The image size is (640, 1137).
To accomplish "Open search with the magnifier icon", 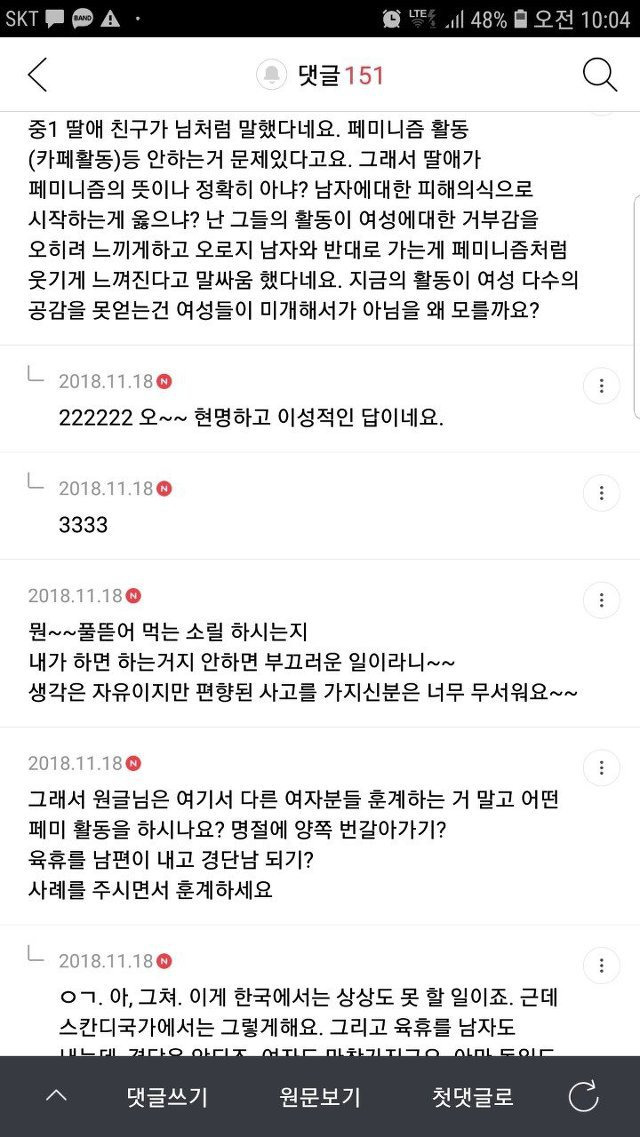I will pyautogui.click(x=600, y=74).
